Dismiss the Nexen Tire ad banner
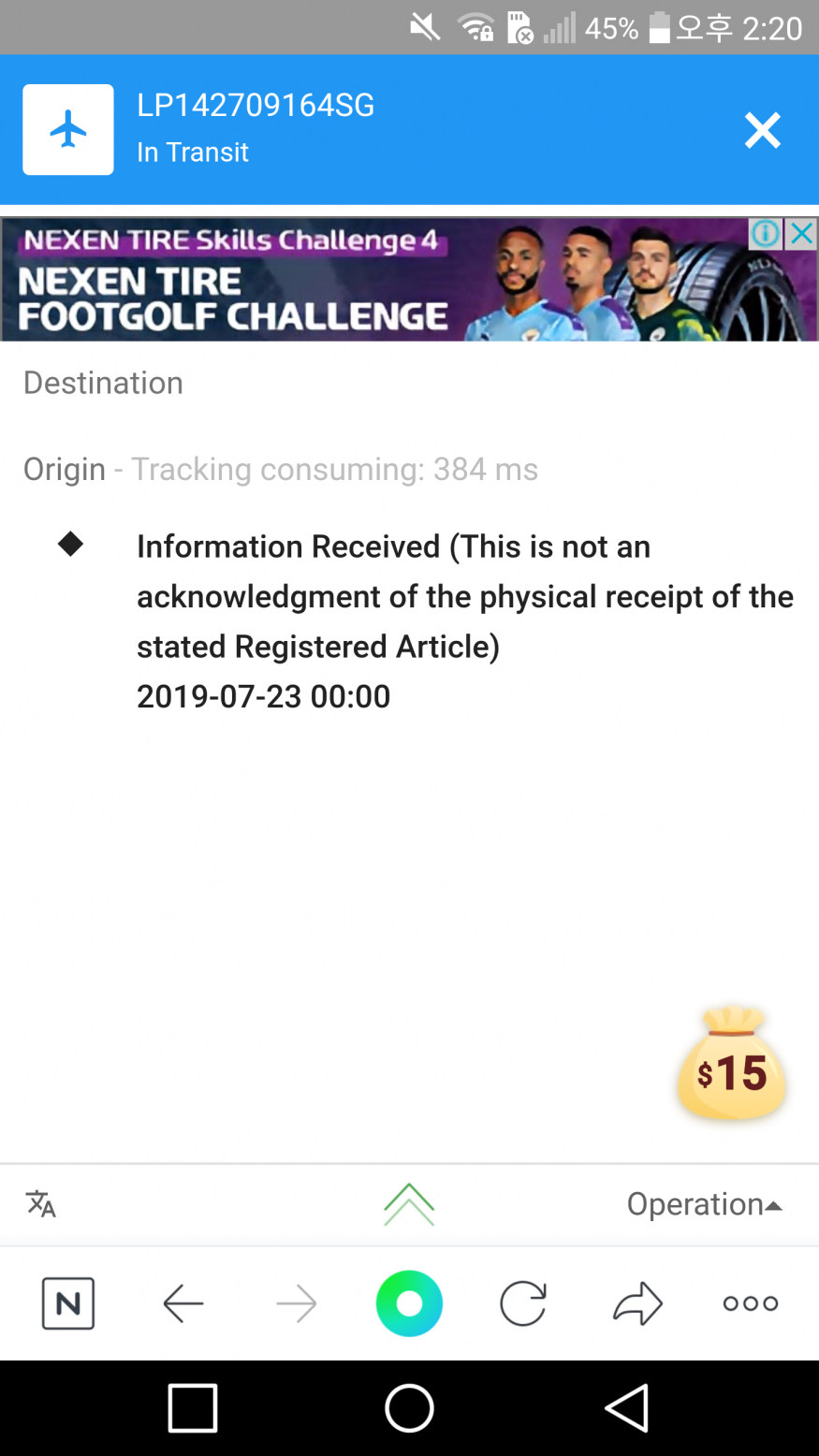This screenshot has height=1456, width=819. click(801, 234)
